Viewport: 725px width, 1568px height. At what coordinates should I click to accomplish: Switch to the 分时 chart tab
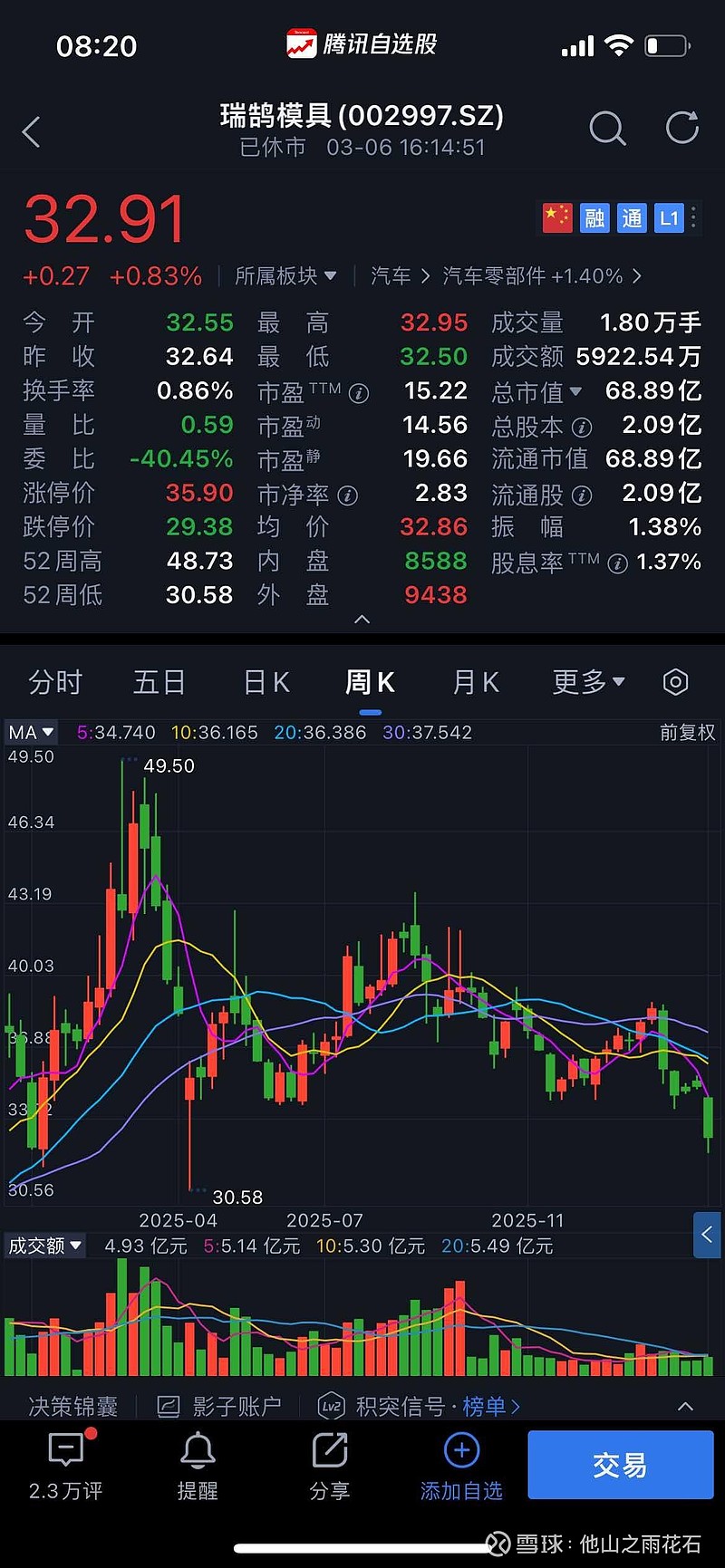pyautogui.click(x=55, y=681)
